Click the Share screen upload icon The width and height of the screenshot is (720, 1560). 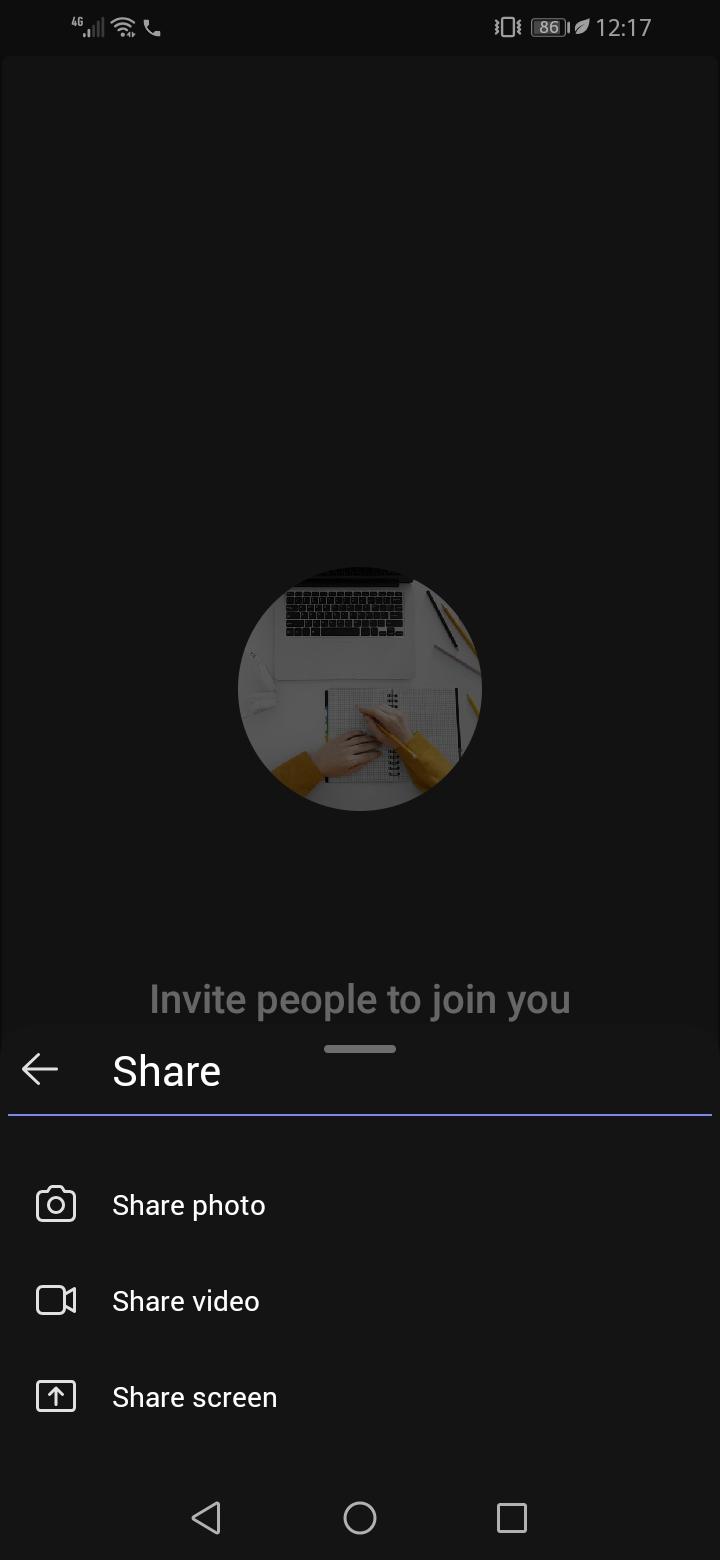[55, 1396]
